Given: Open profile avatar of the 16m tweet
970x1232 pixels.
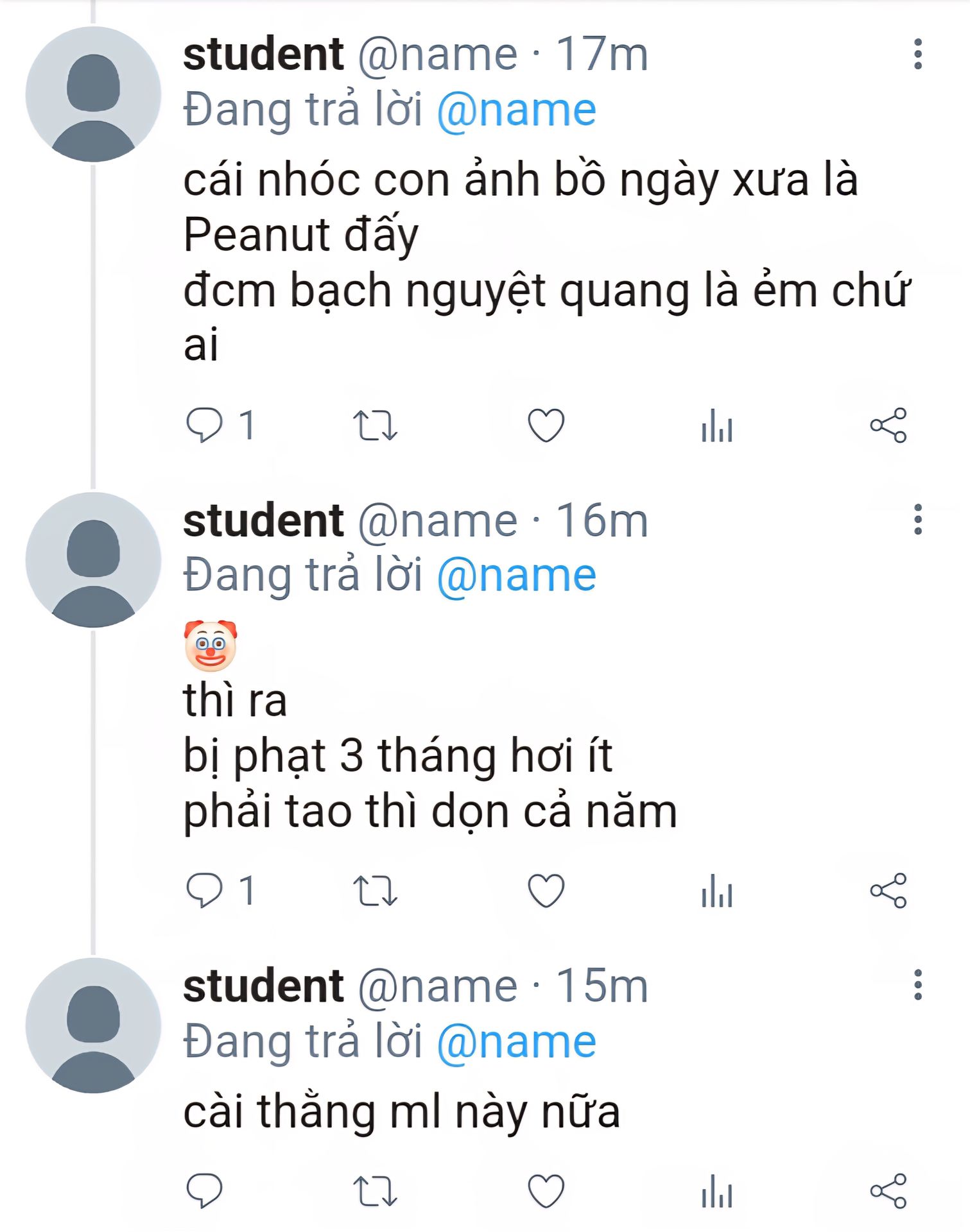Looking at the screenshot, I should (93, 560).
